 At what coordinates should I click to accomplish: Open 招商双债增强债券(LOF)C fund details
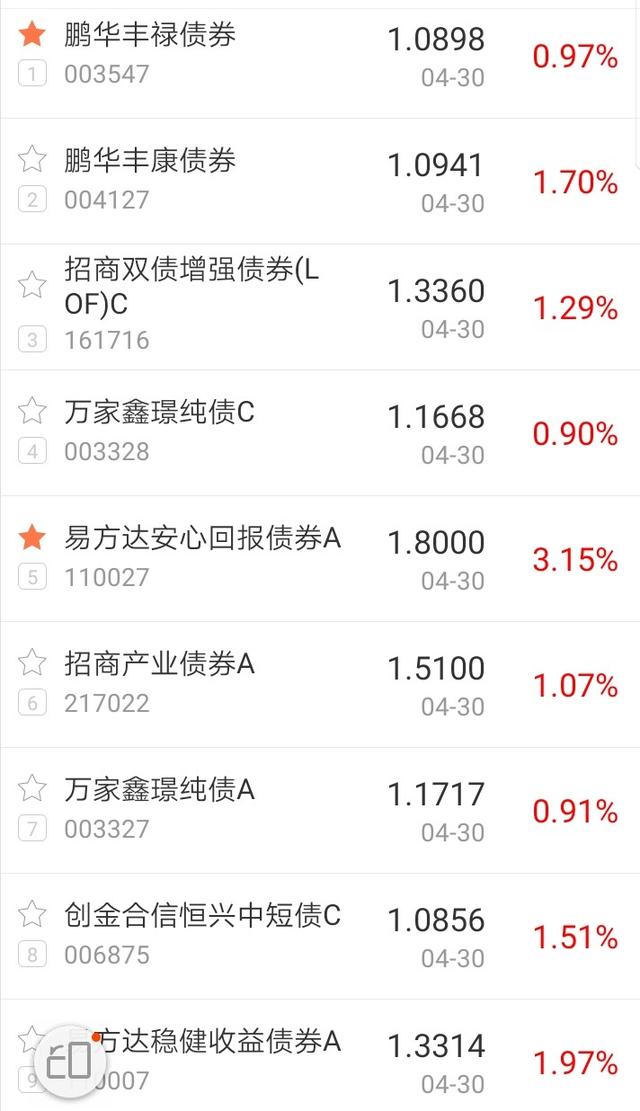tap(320, 307)
